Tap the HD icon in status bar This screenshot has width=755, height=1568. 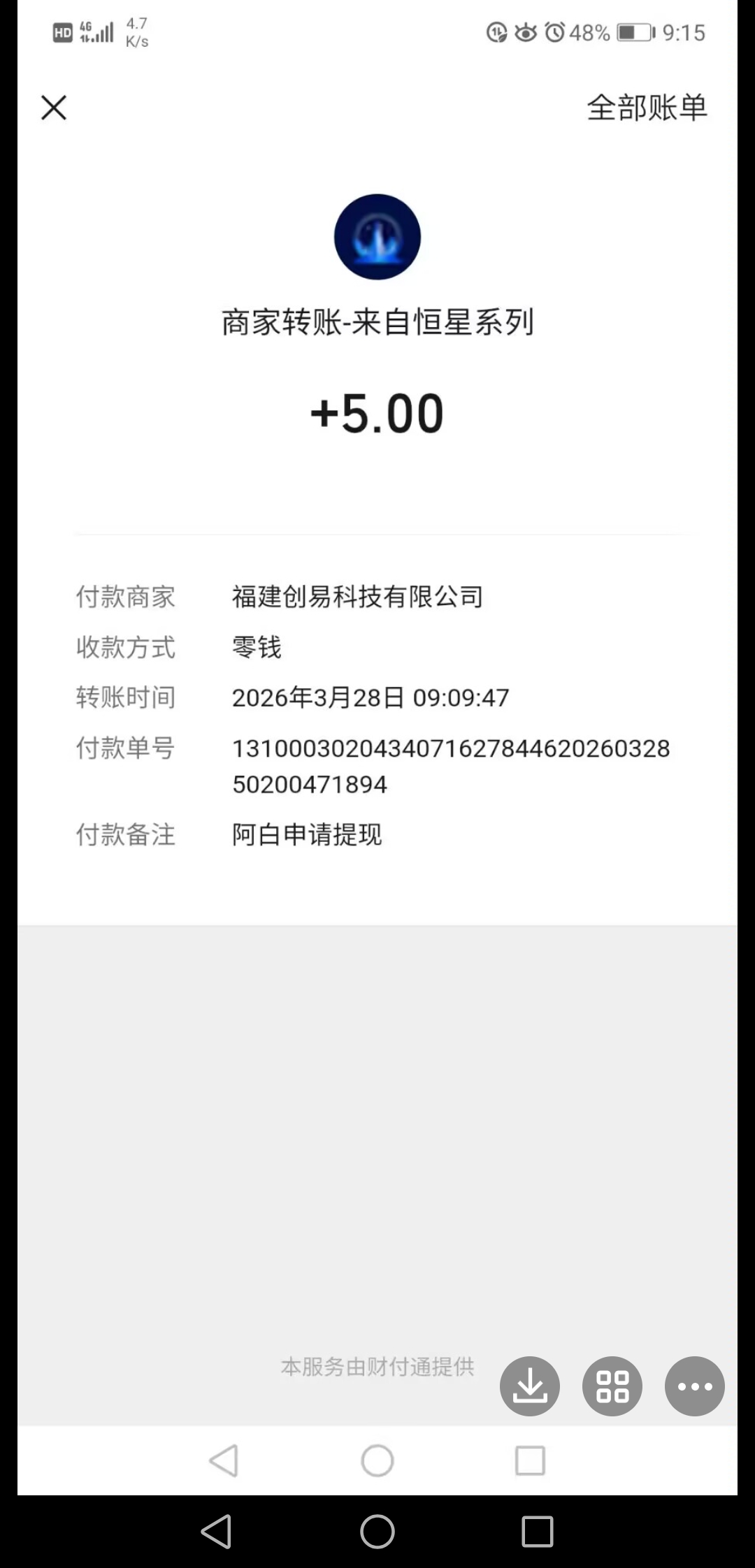62,32
